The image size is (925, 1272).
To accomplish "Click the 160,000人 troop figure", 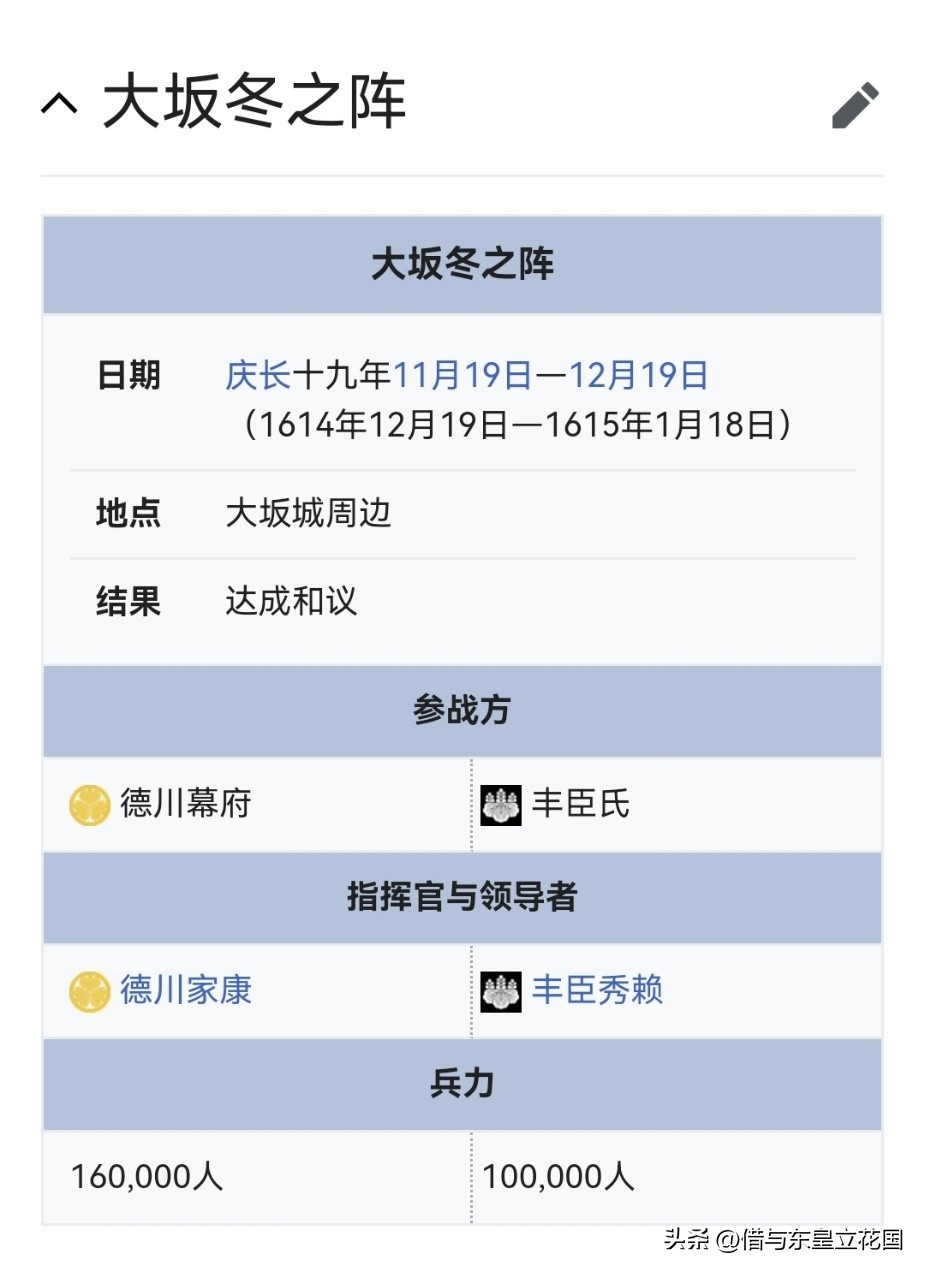I will (x=147, y=1176).
